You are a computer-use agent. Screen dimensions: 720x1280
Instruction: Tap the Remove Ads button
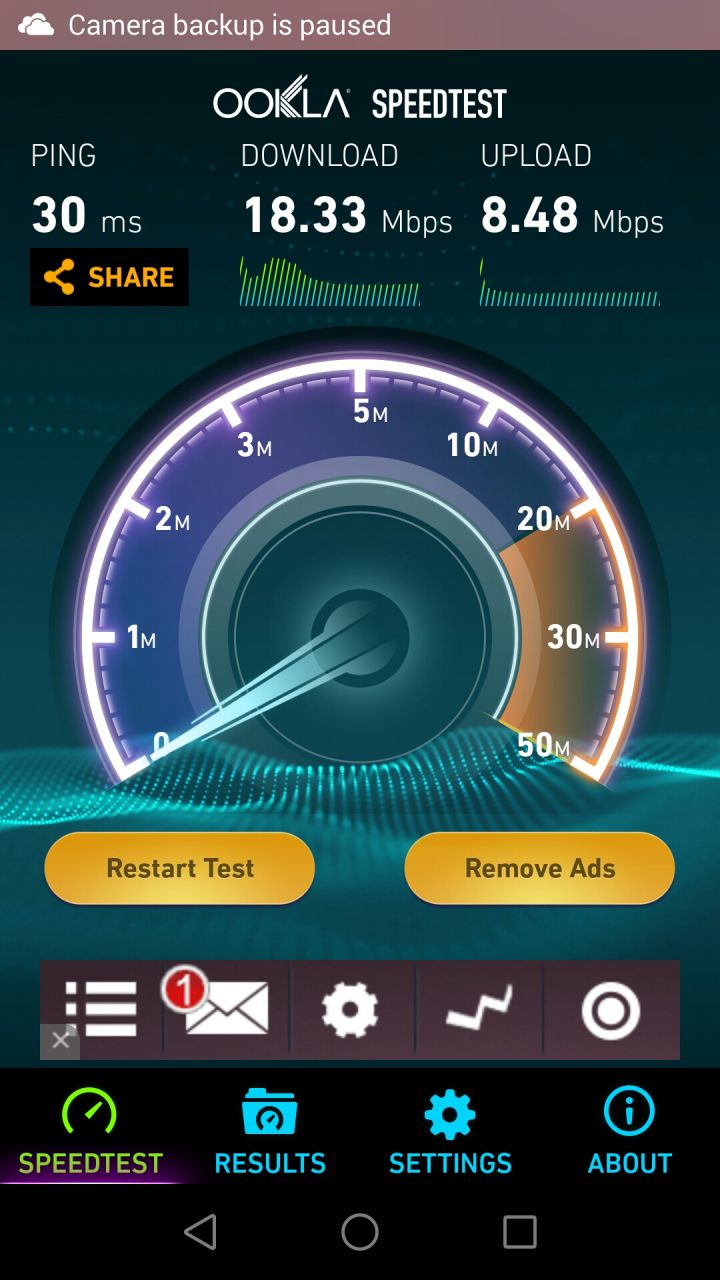[540, 868]
